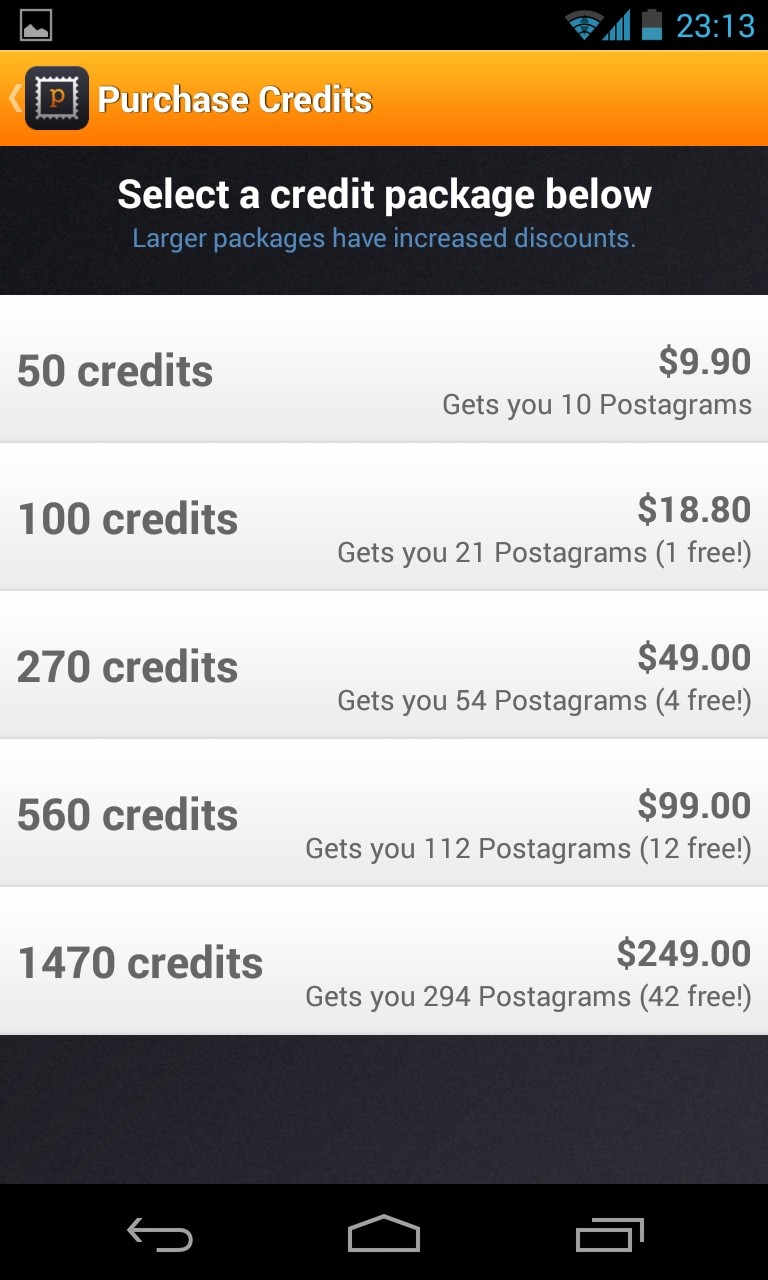Buy the 270 credits package
Screen dimensions: 768x1280
pos(384,666)
